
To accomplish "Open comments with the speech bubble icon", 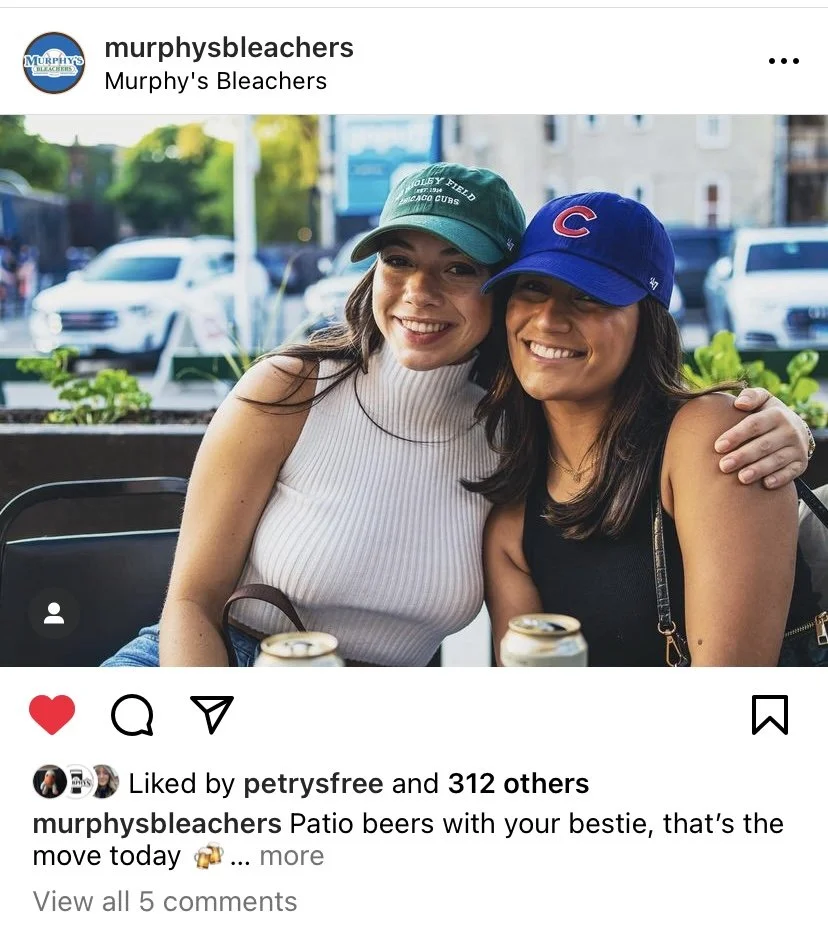I will pos(132,715).
